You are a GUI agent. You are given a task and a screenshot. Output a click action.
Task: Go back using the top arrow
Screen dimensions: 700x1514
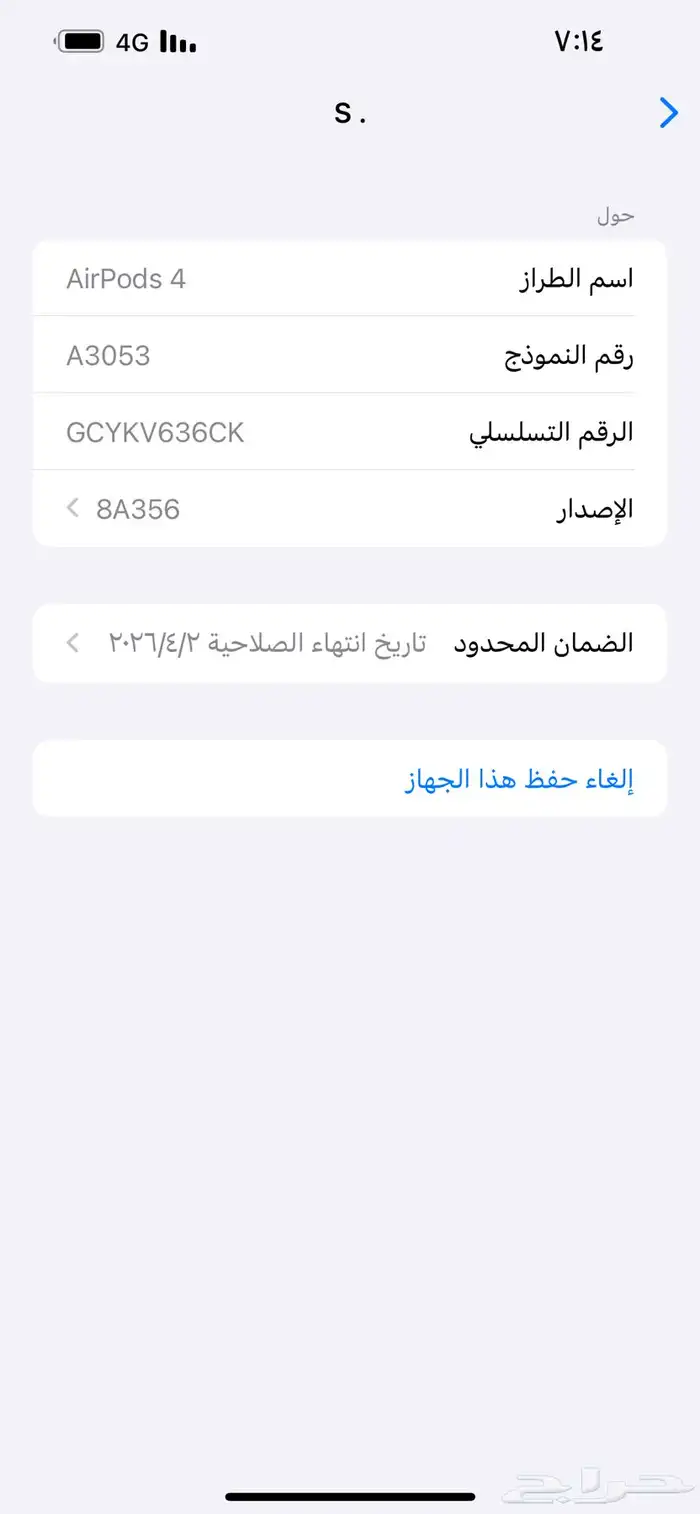(x=668, y=113)
